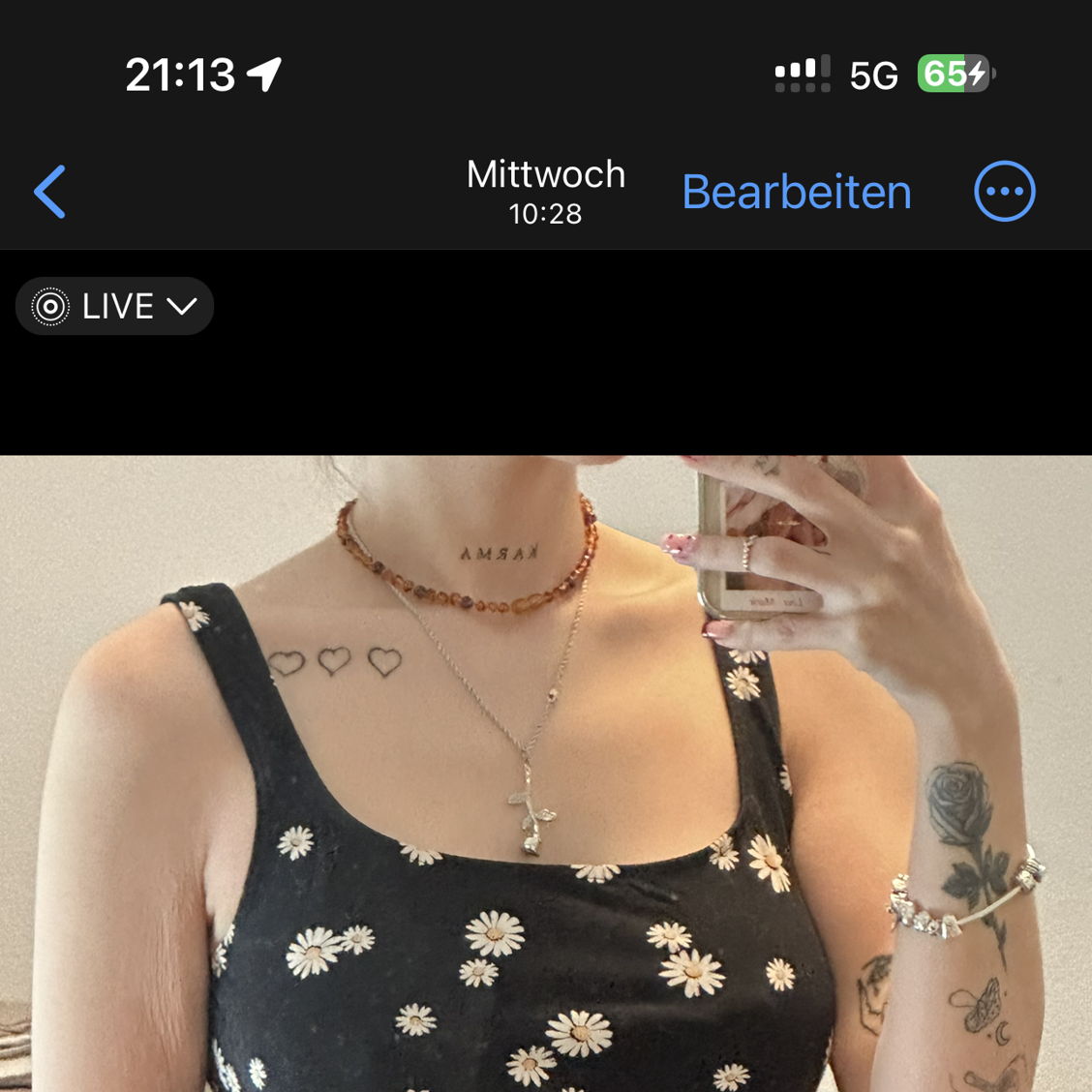The width and height of the screenshot is (1092, 1092).
Task: Tap Bearbeiten to edit the photo
Action: (796, 192)
